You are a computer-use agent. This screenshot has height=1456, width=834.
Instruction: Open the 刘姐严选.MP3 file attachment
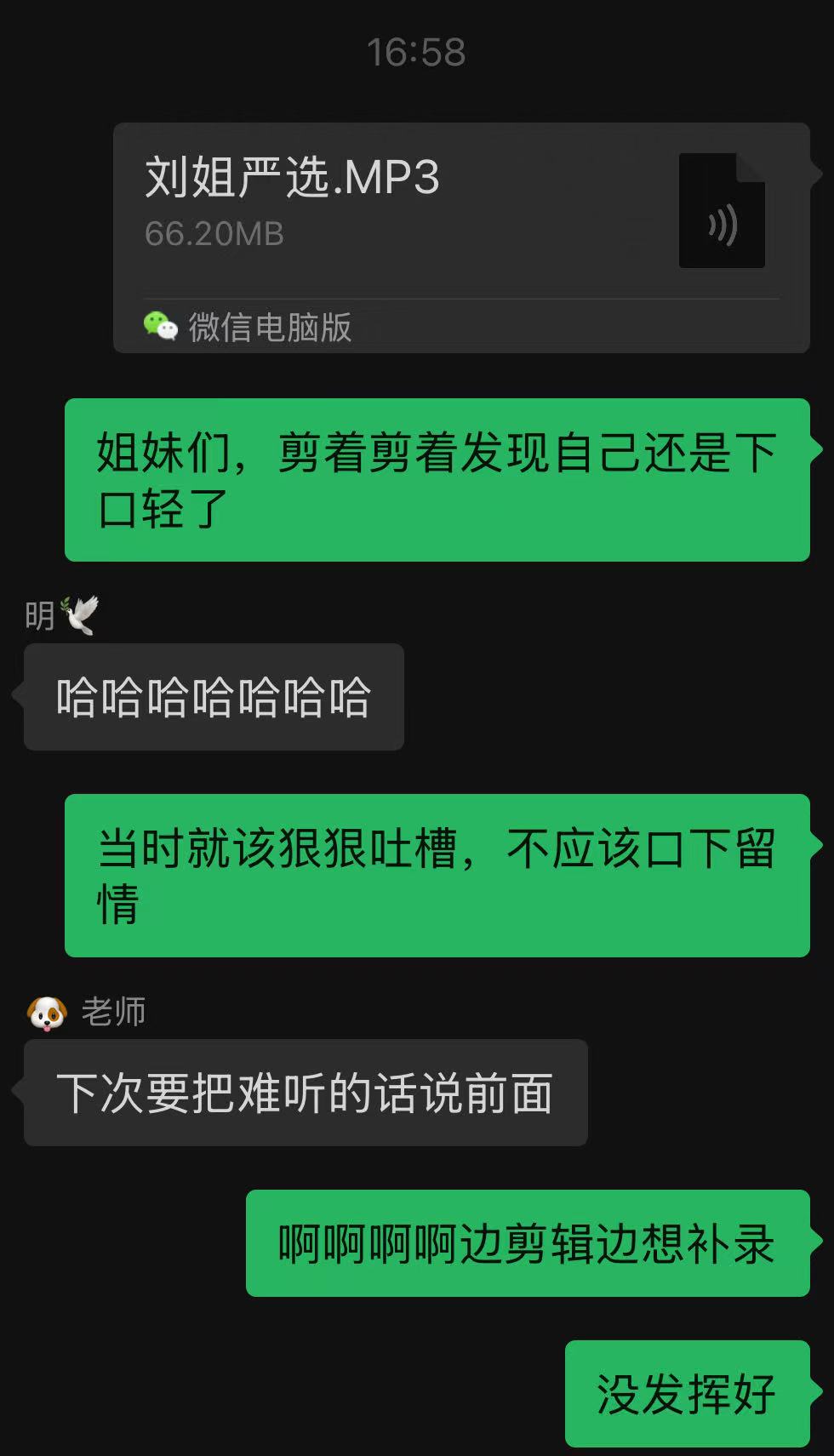[x=460, y=213]
